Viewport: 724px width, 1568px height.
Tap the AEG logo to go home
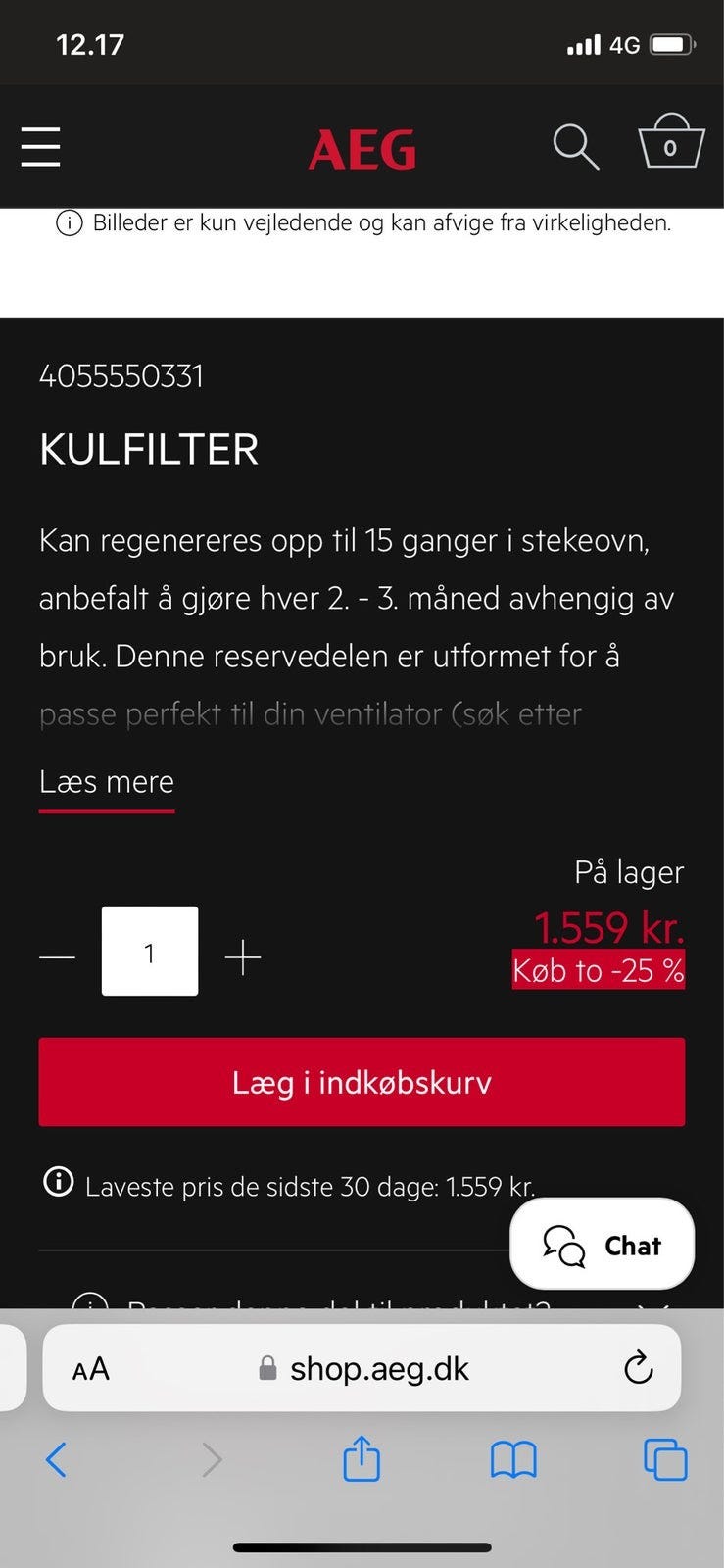(362, 150)
